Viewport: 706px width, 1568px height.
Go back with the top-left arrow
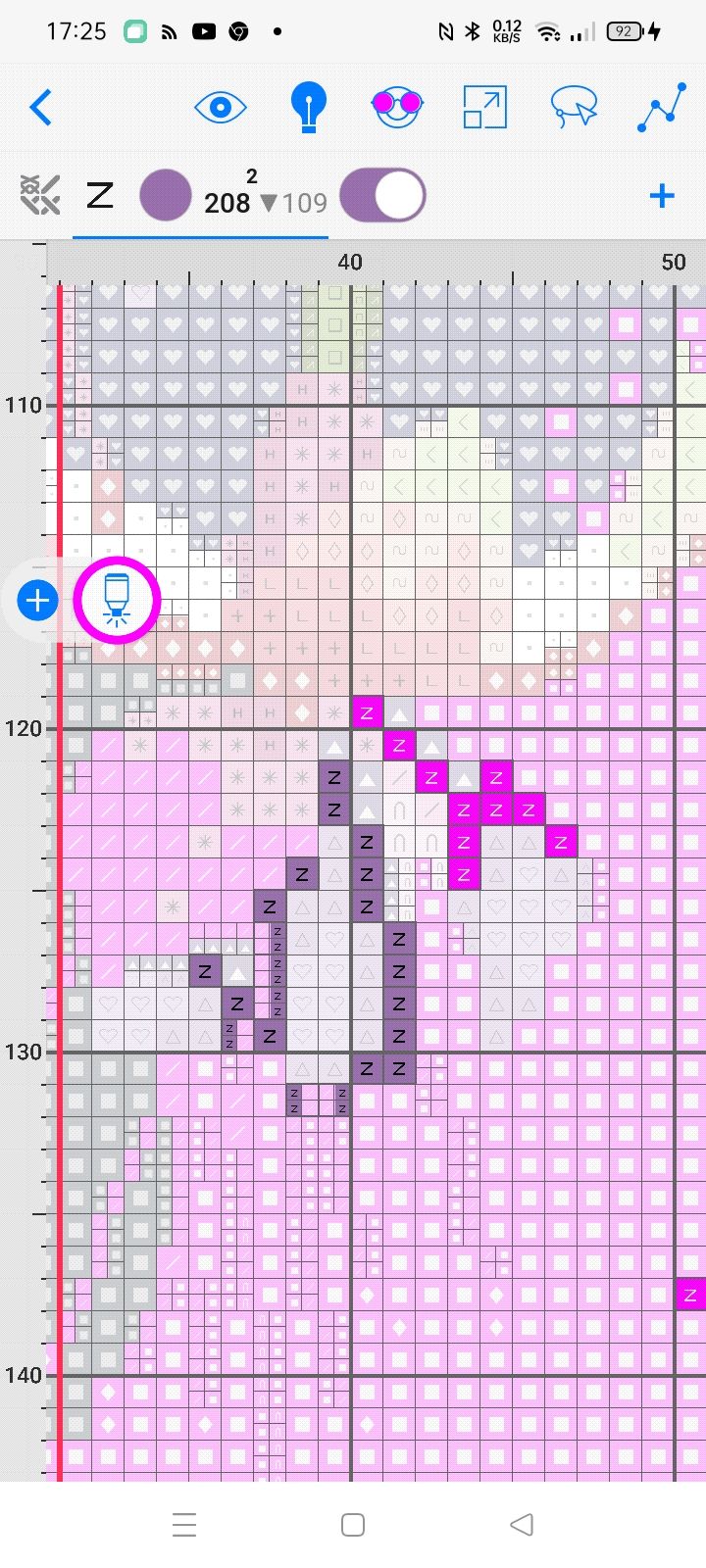click(x=41, y=108)
